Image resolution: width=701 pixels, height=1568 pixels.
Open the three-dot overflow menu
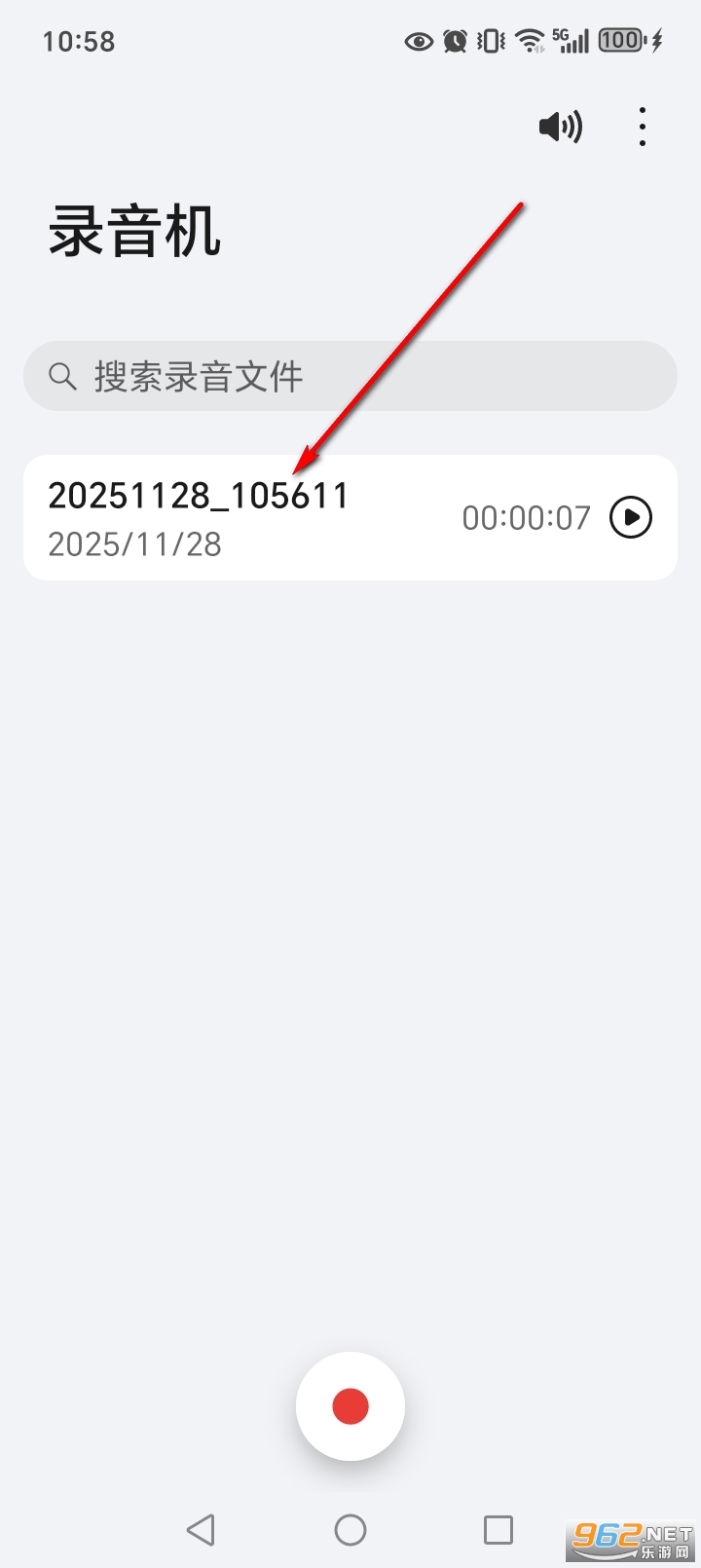pyautogui.click(x=643, y=126)
